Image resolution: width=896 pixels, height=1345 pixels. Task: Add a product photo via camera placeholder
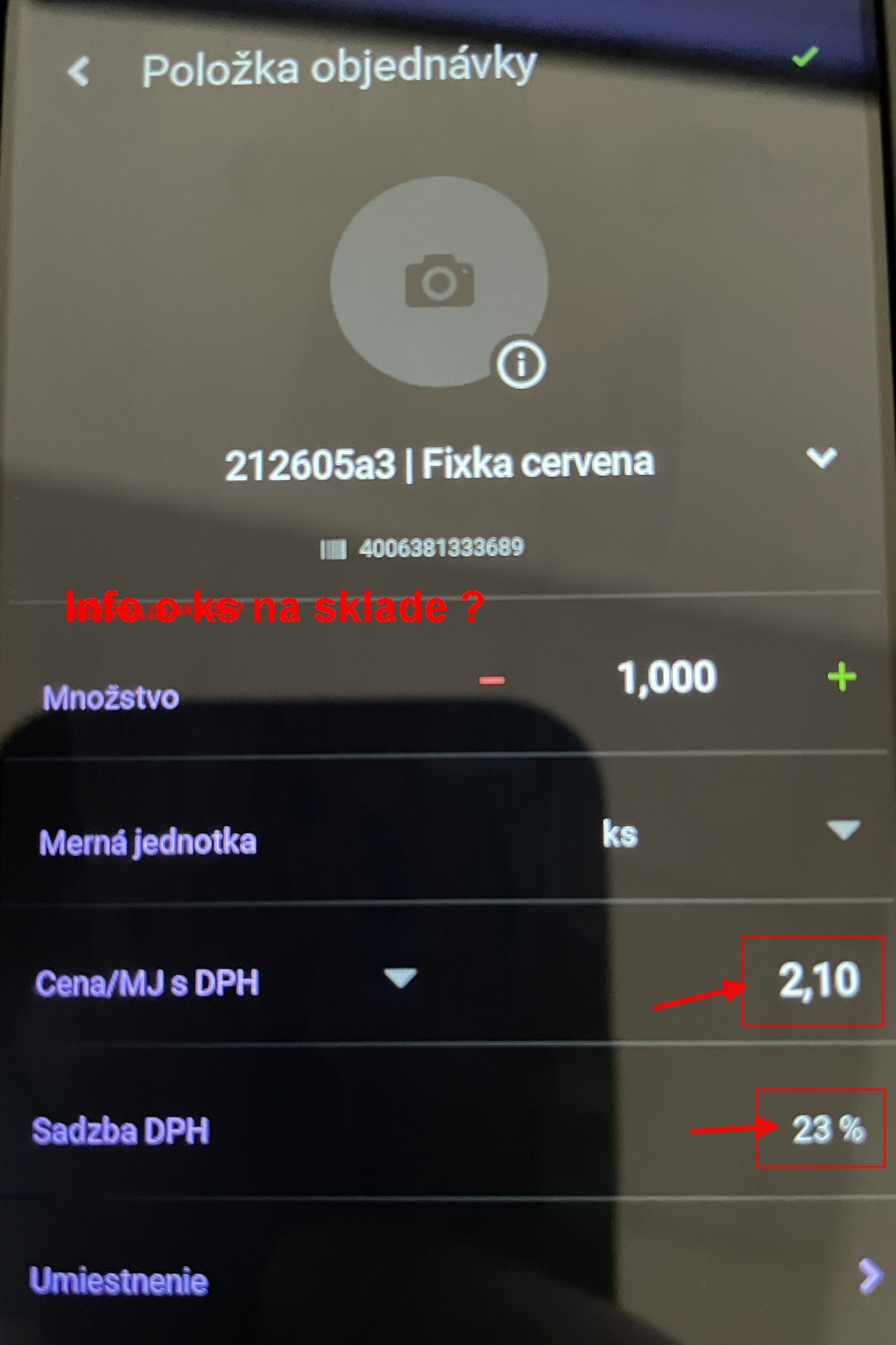click(438, 282)
